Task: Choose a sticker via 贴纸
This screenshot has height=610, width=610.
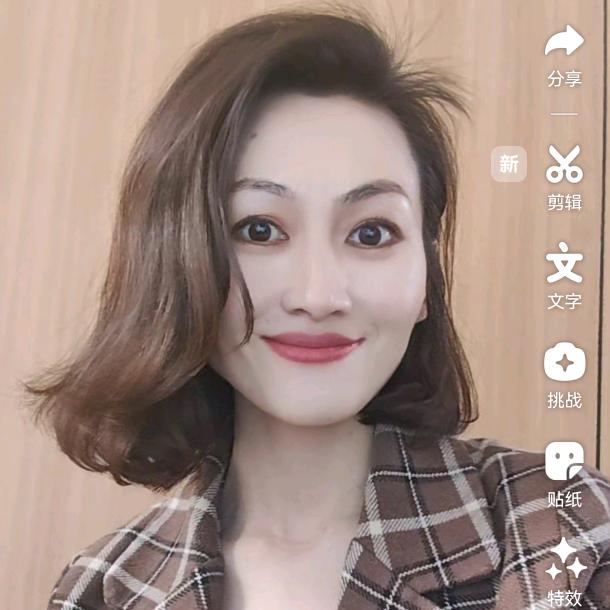Action: [x=564, y=461]
